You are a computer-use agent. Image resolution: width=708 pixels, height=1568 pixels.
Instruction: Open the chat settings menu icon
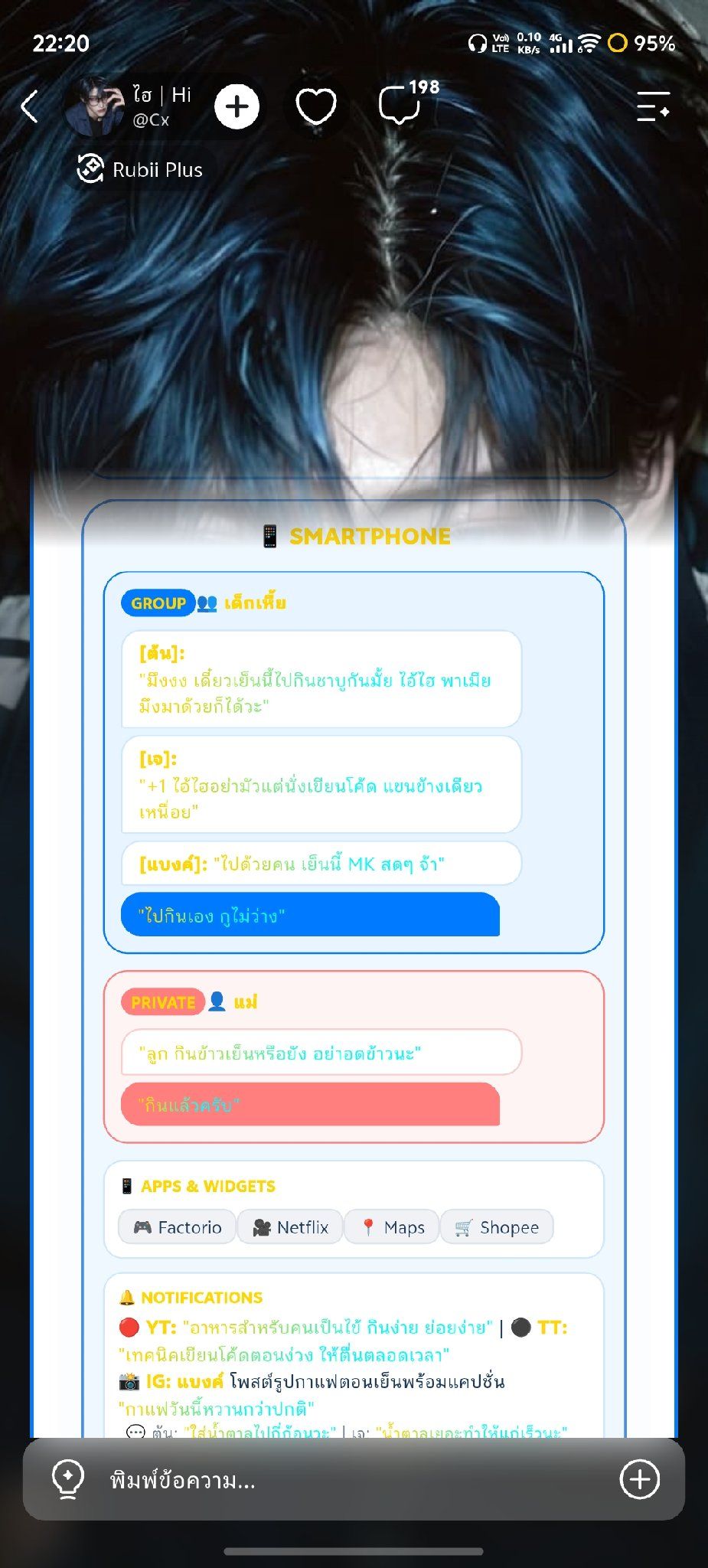(653, 106)
